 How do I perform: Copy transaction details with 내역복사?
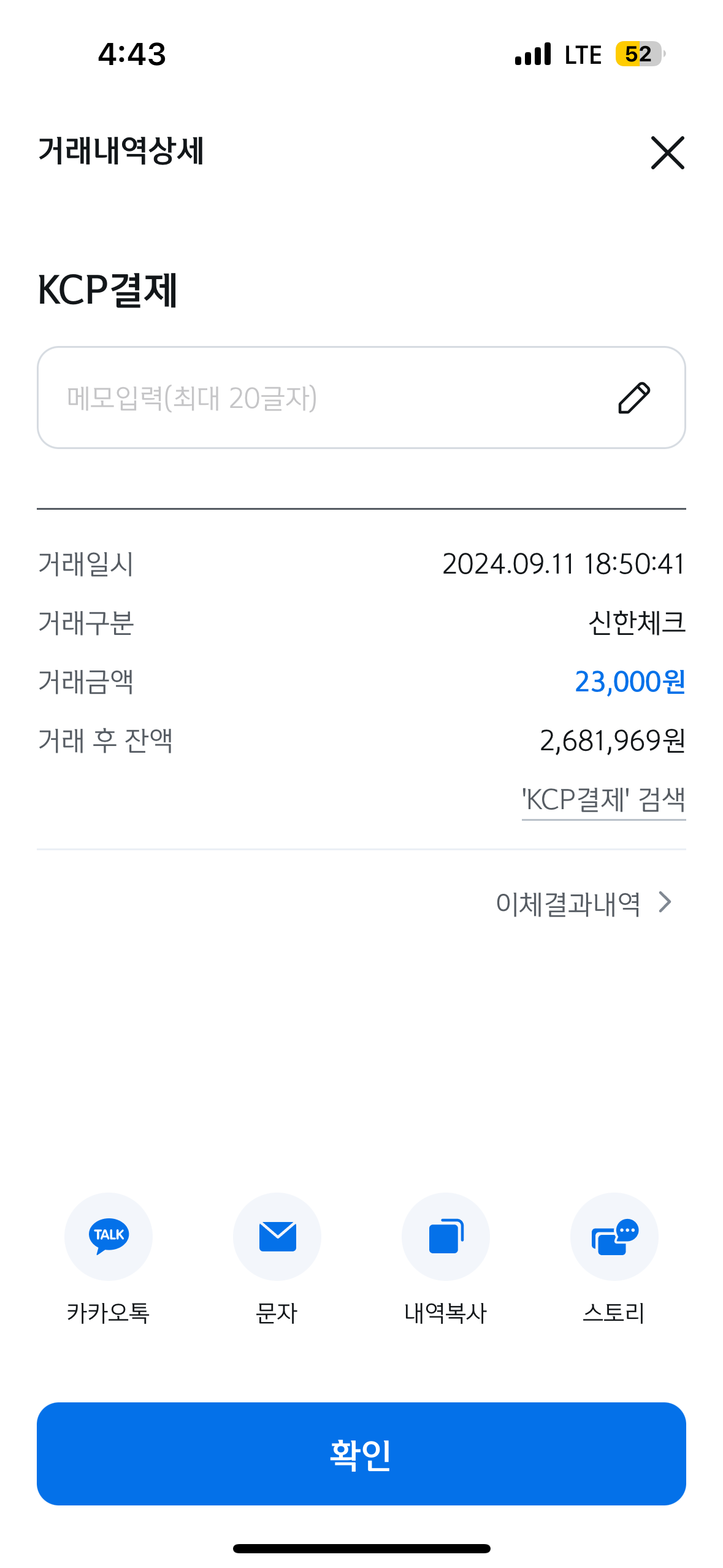click(446, 1236)
